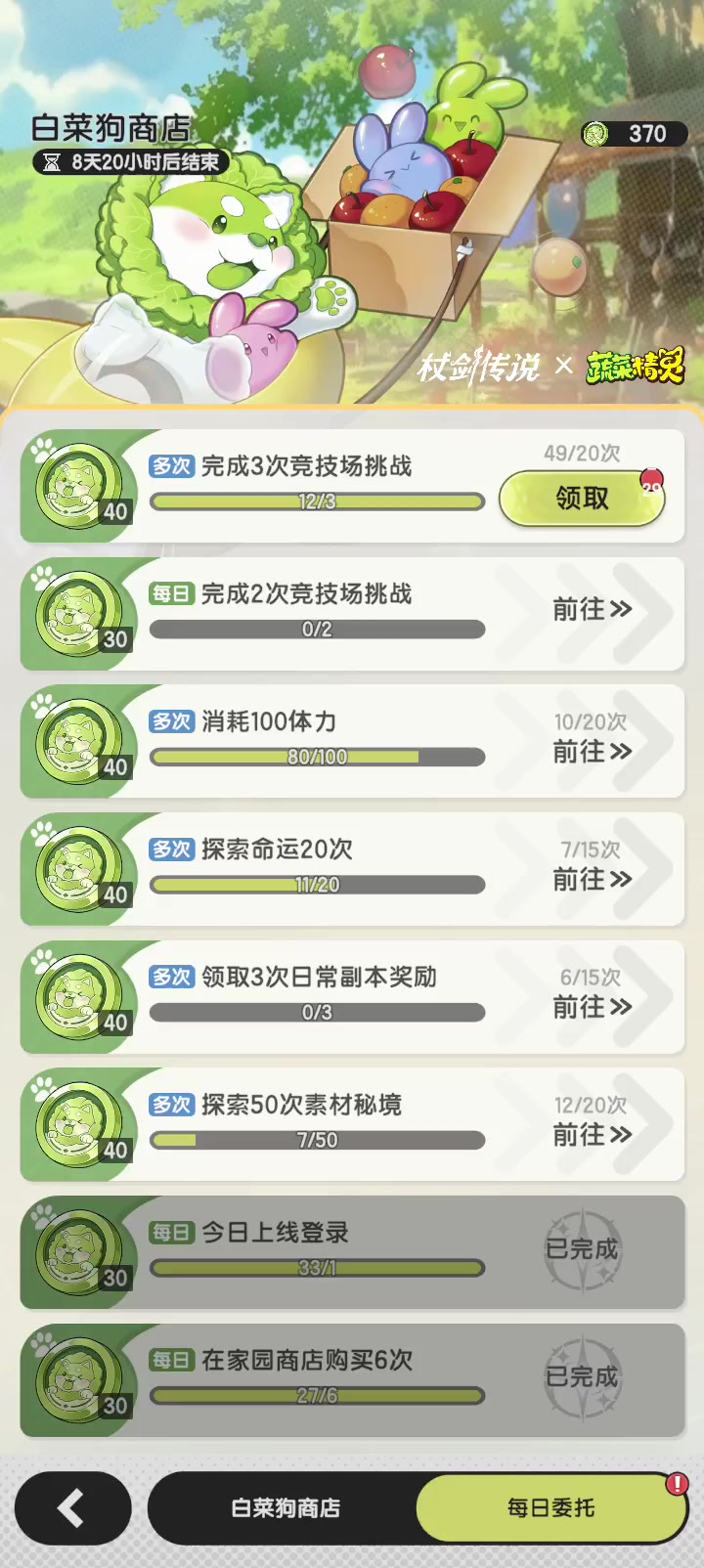Viewport: 704px width, 1568px height.
Task: Open the 370 coin balance
Action: click(x=634, y=134)
